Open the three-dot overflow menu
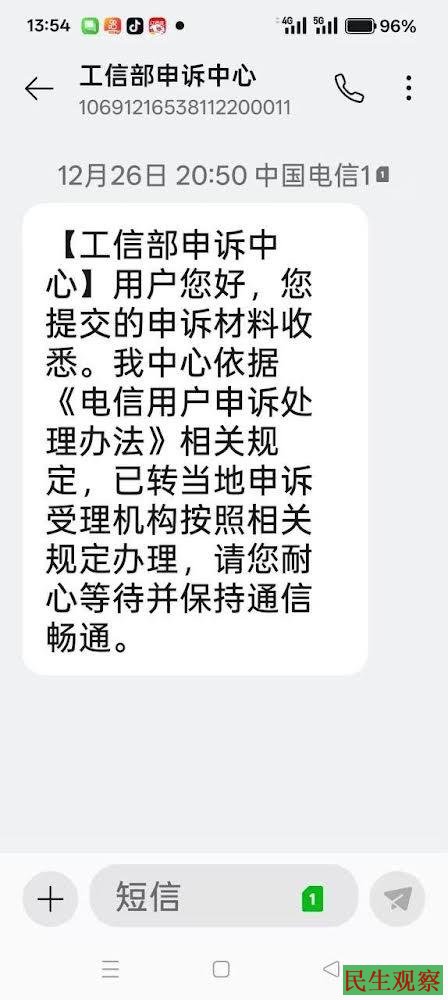Viewport: 448px width, 1000px height. [x=409, y=88]
